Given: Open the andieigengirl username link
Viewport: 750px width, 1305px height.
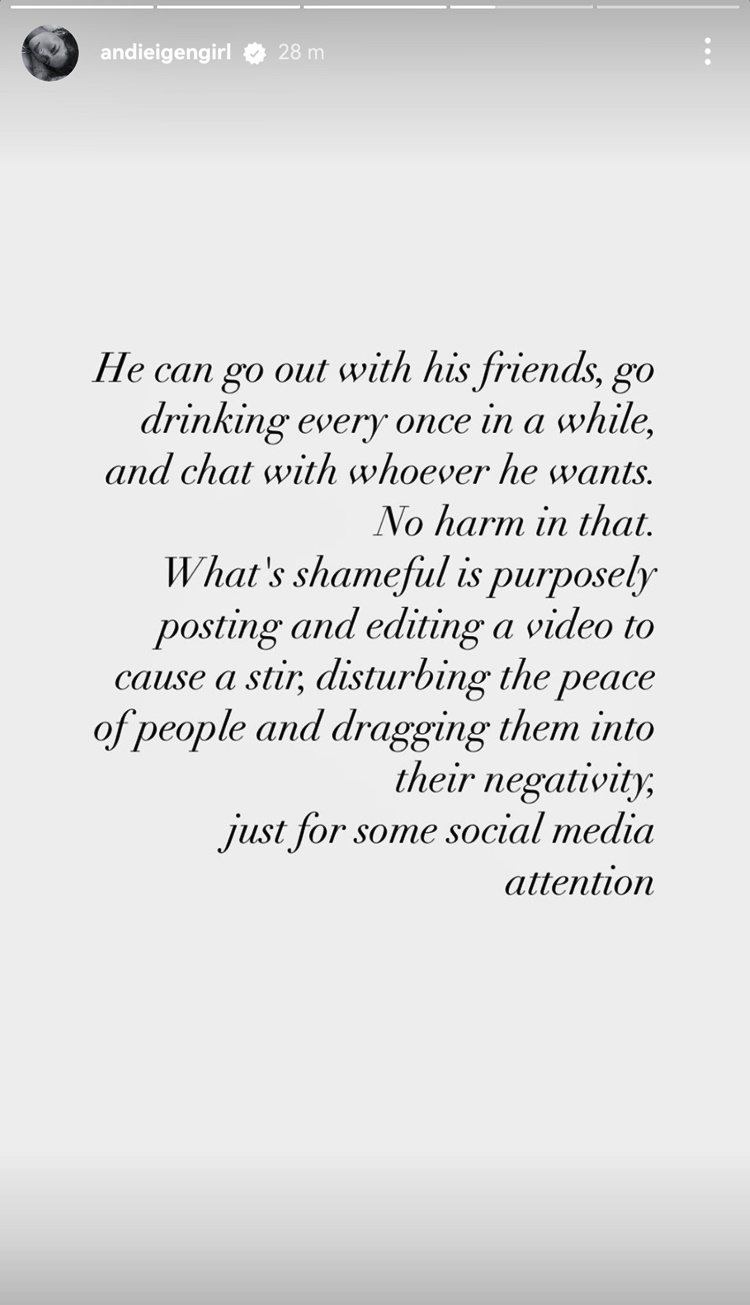Looking at the screenshot, I should point(166,52).
